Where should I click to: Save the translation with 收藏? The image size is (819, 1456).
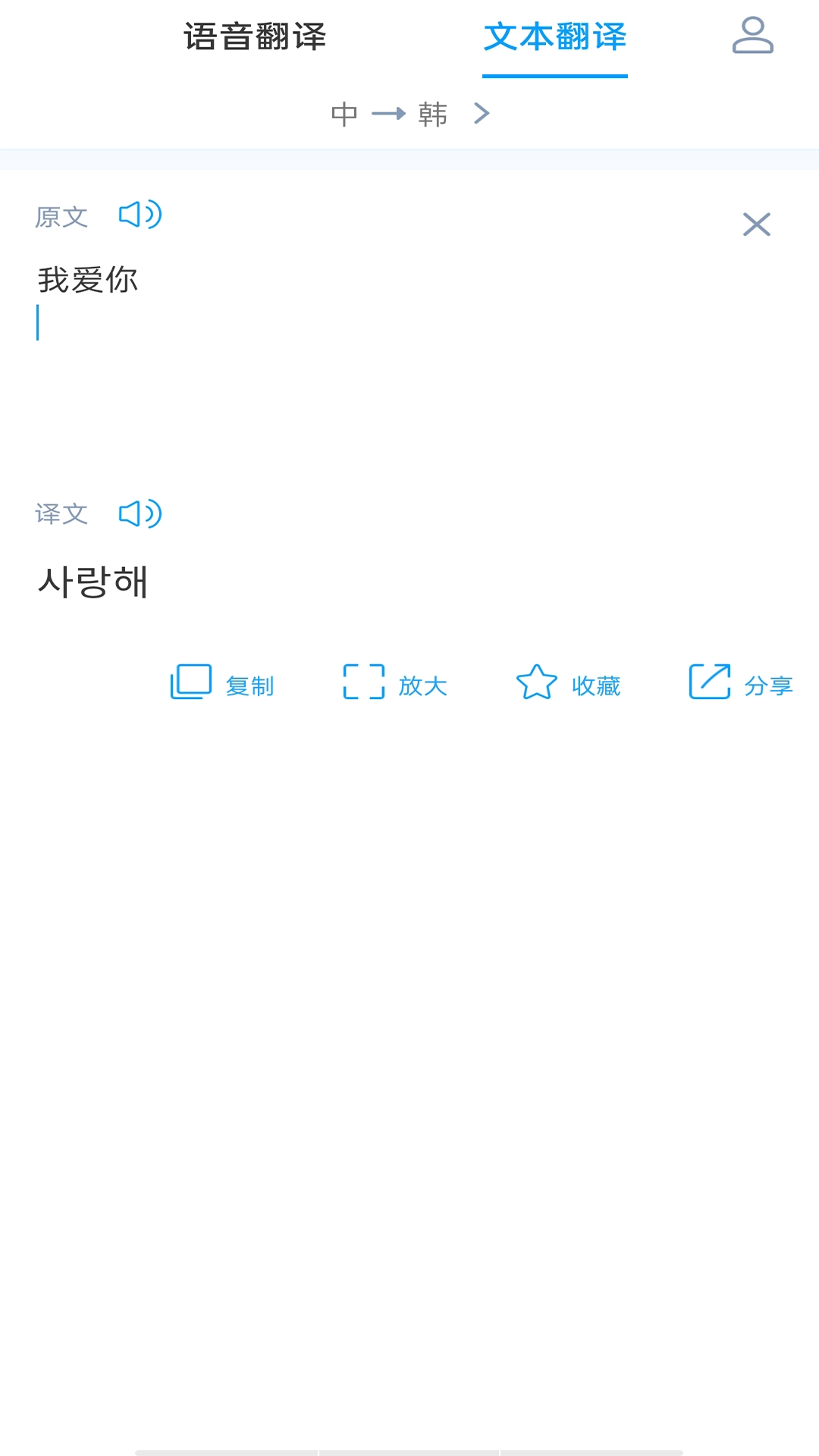click(568, 682)
